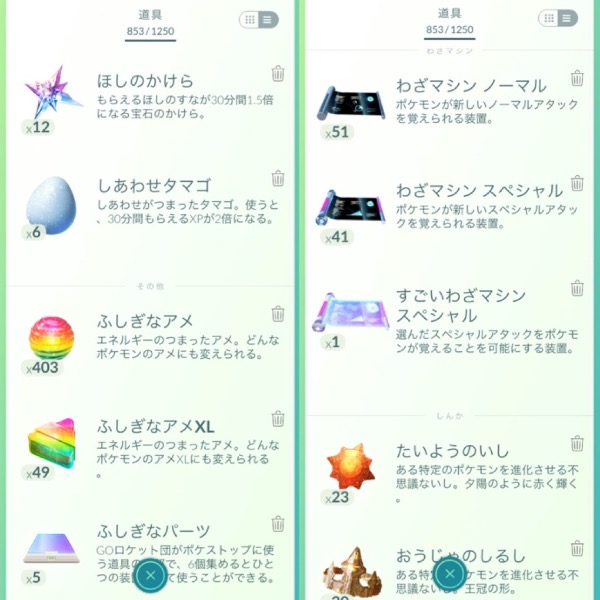The width and height of the screenshot is (600, 600).
Task: Discard わざマシン ノーマル with trash icon
Action: tap(577, 78)
